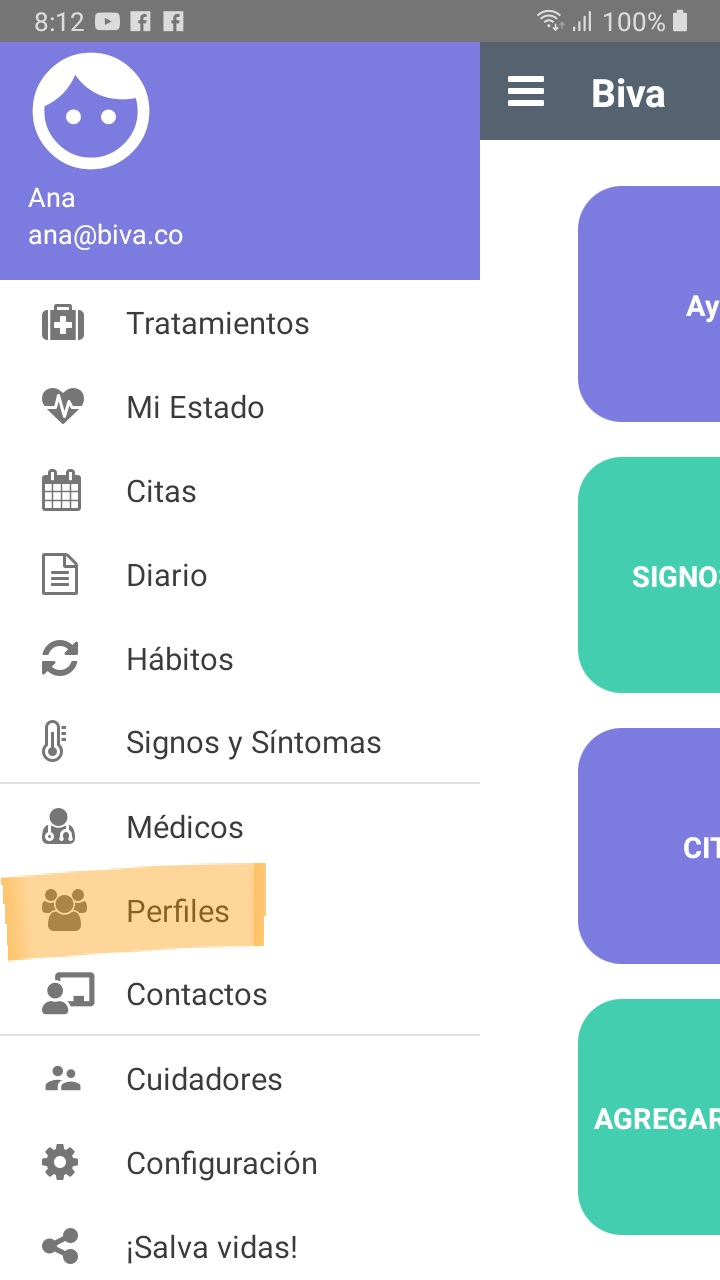Open Hábitos section
Viewport: 720px width, 1280px height.
coord(179,660)
